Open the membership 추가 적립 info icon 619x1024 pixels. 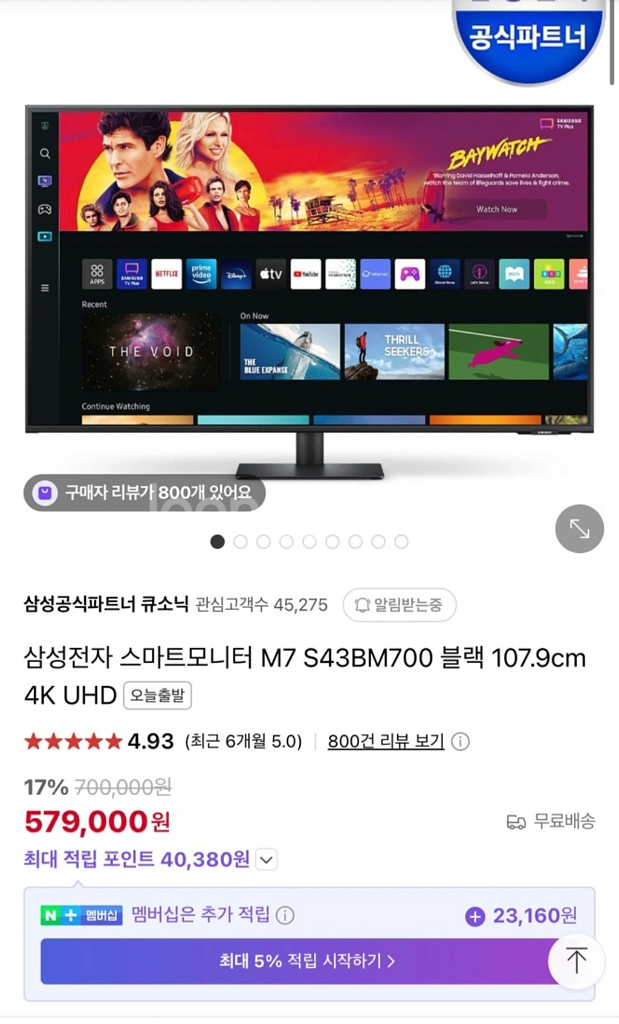pyautogui.click(x=285, y=916)
